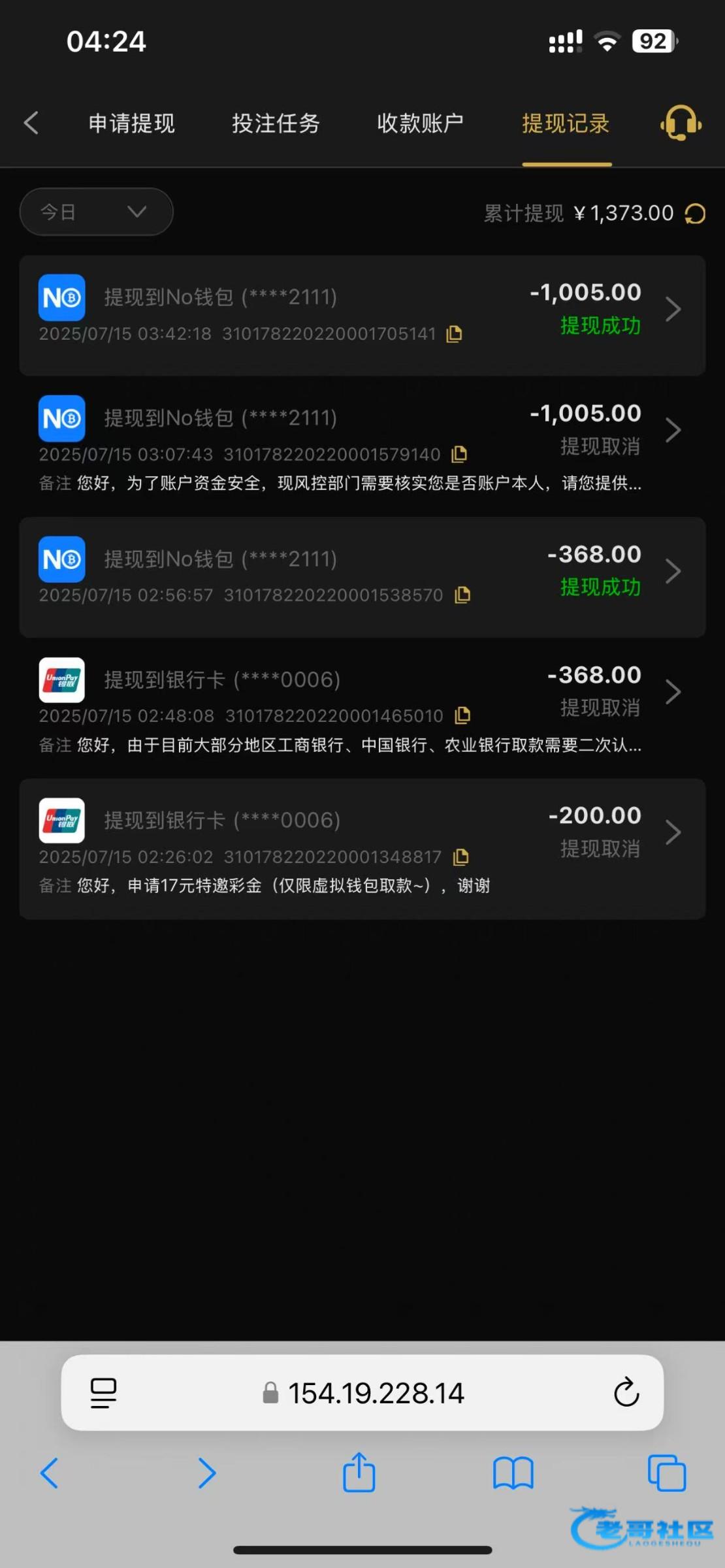Image resolution: width=725 pixels, height=1568 pixels.
Task: Expand the 今日 date filter dropdown
Action: coord(97,212)
